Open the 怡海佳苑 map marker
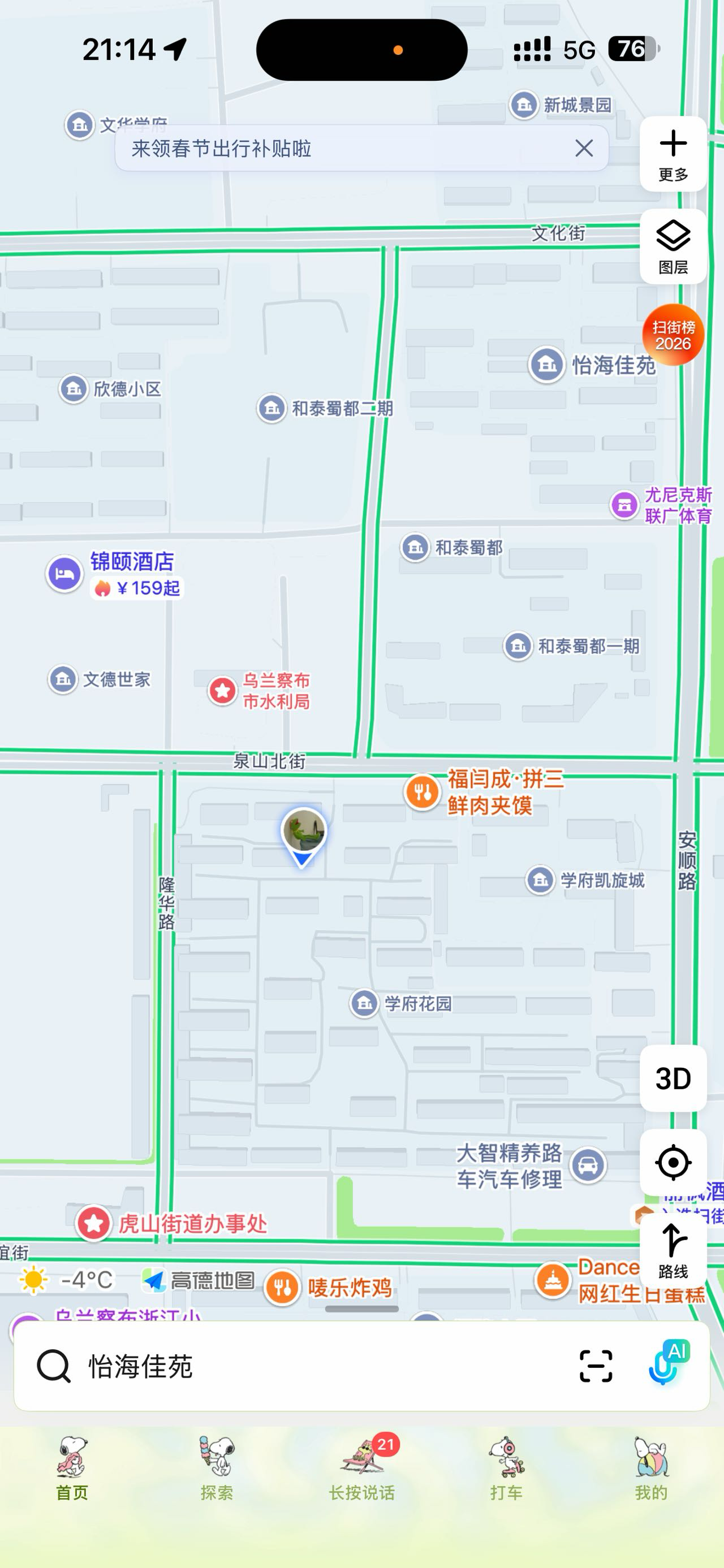724x1568 pixels. pyautogui.click(x=546, y=365)
